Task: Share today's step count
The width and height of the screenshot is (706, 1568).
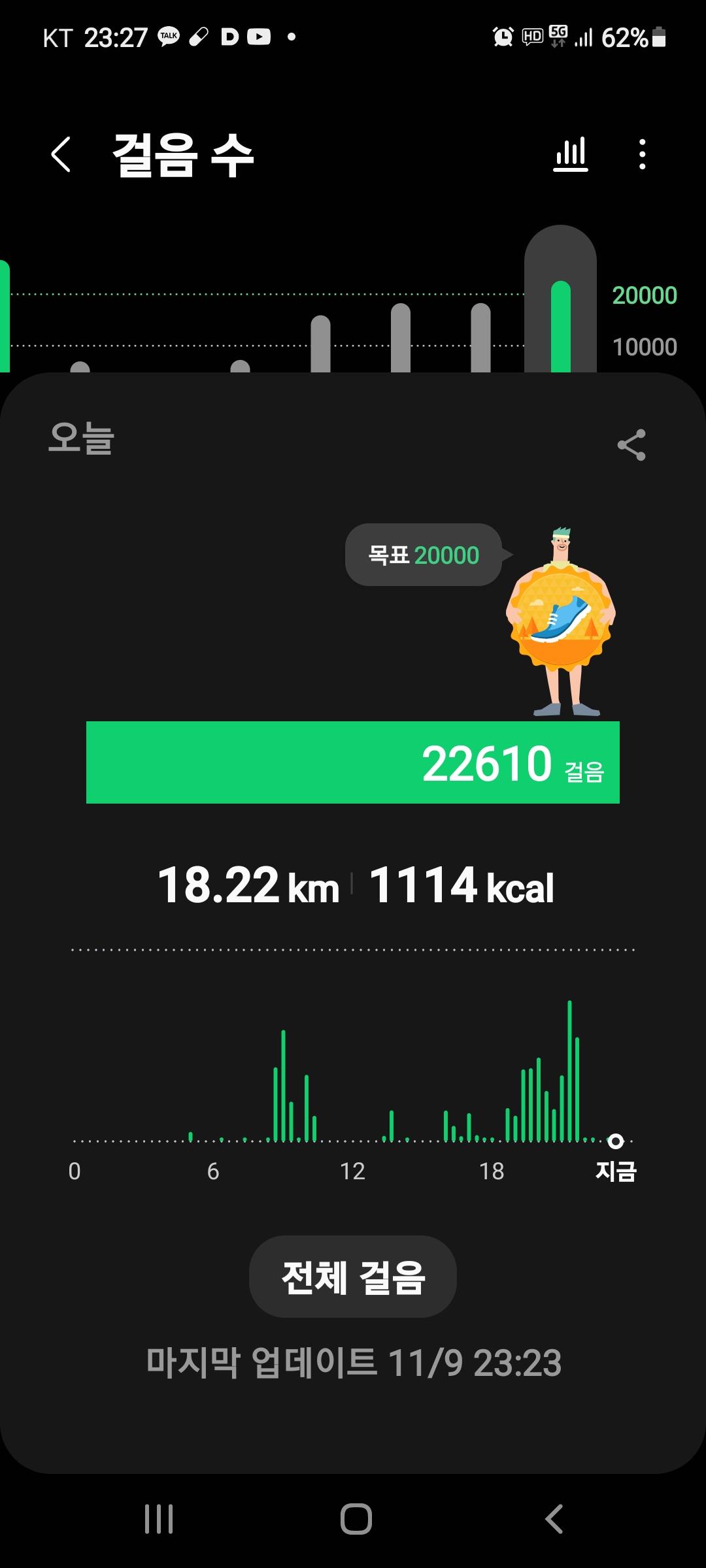Action: point(631,445)
